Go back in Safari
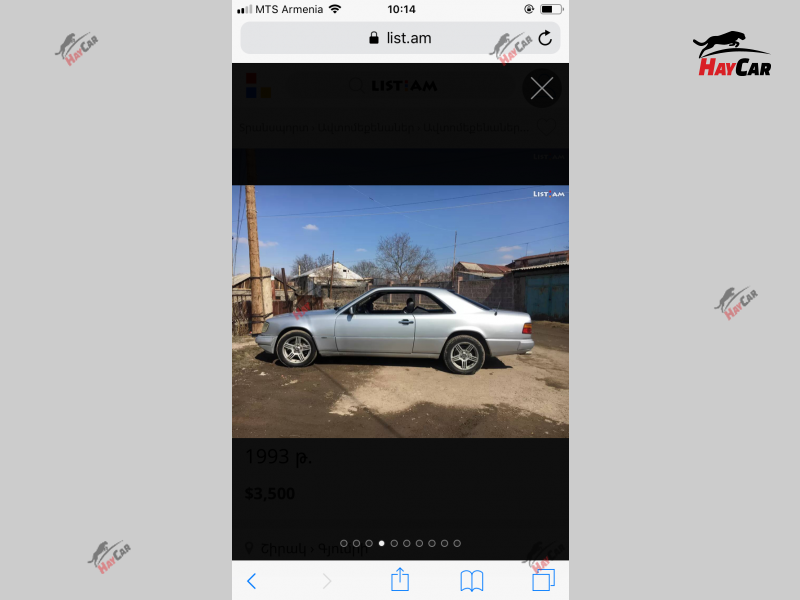The height and width of the screenshot is (600, 800). pyautogui.click(x=251, y=580)
